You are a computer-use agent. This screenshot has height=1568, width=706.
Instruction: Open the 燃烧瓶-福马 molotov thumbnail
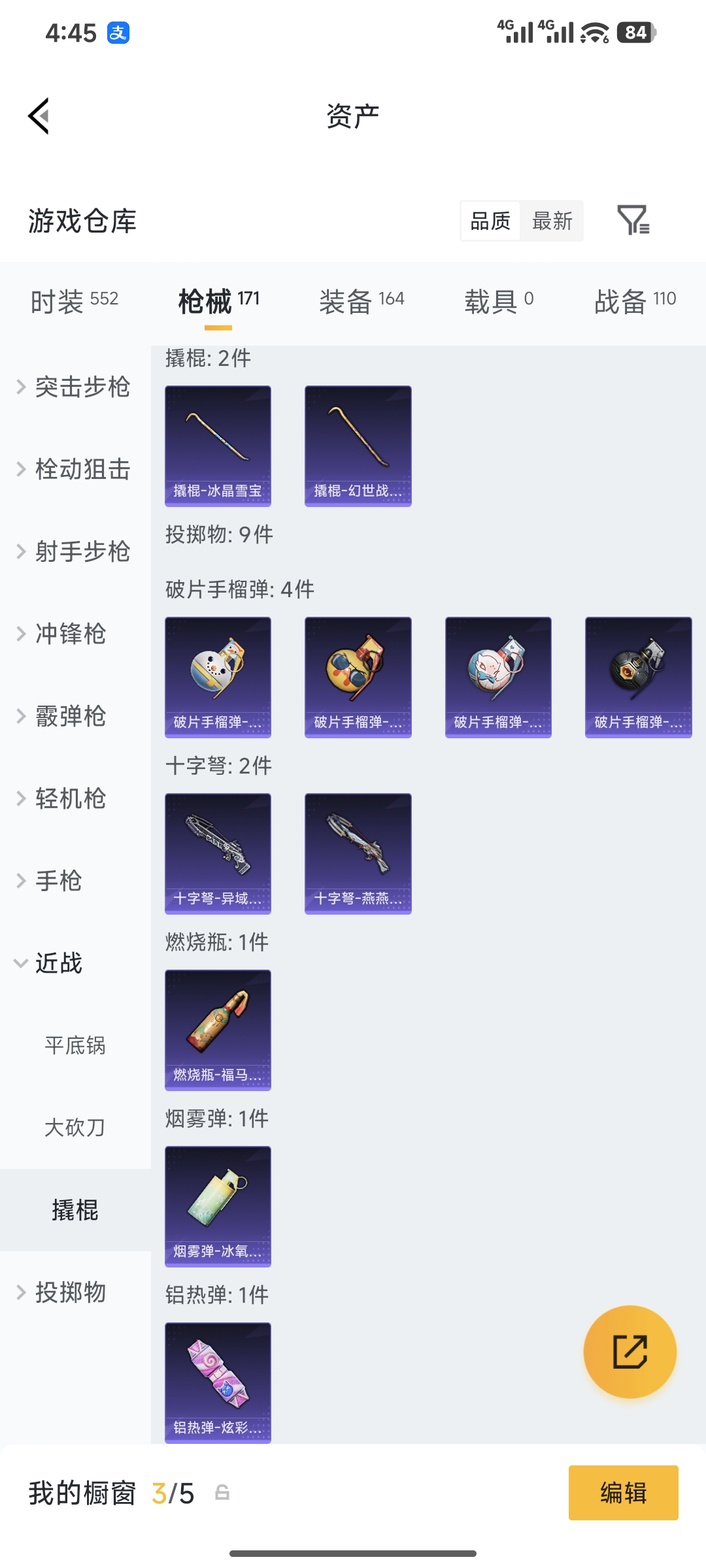click(218, 1030)
